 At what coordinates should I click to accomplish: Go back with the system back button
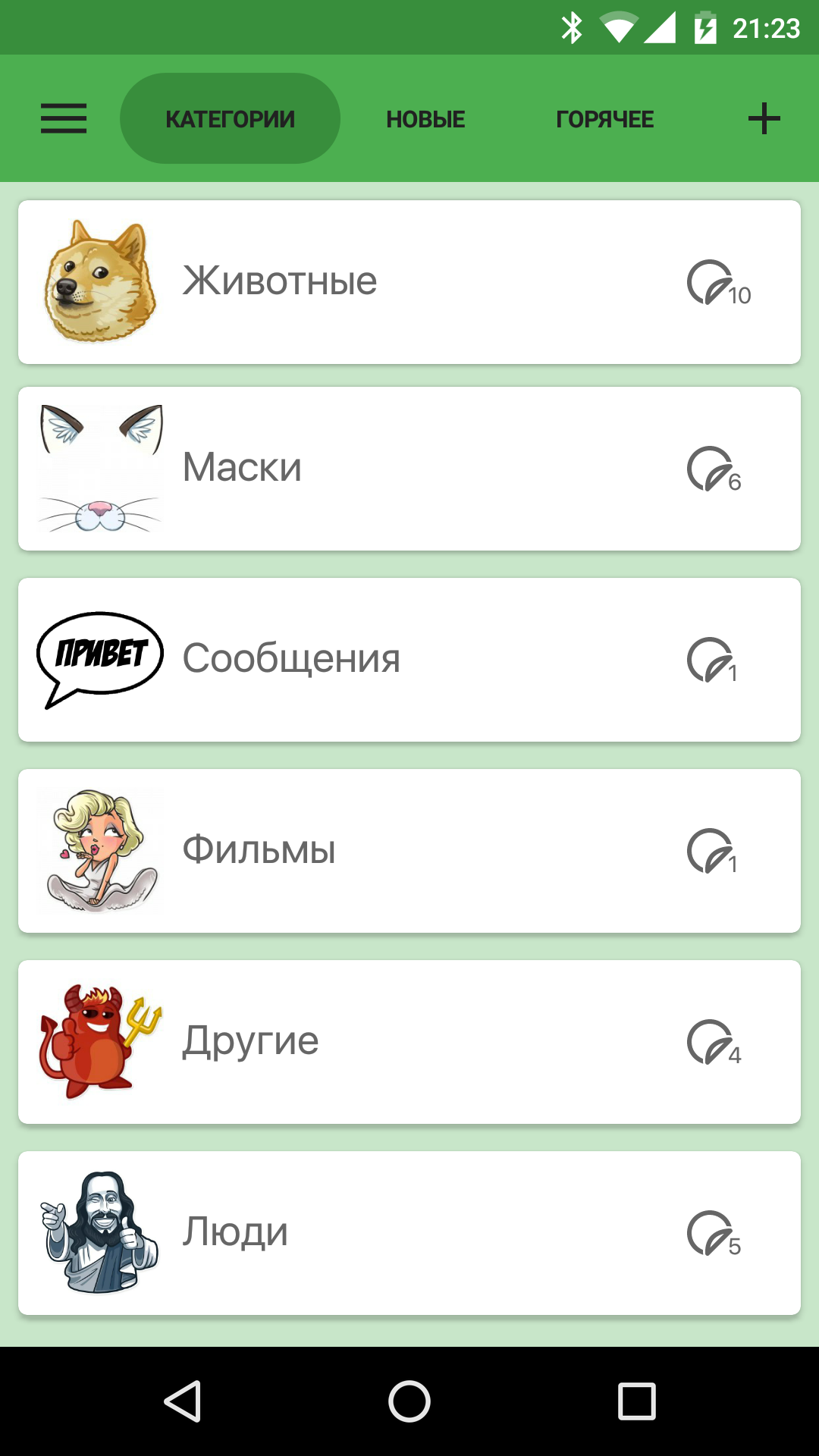pos(182,1401)
